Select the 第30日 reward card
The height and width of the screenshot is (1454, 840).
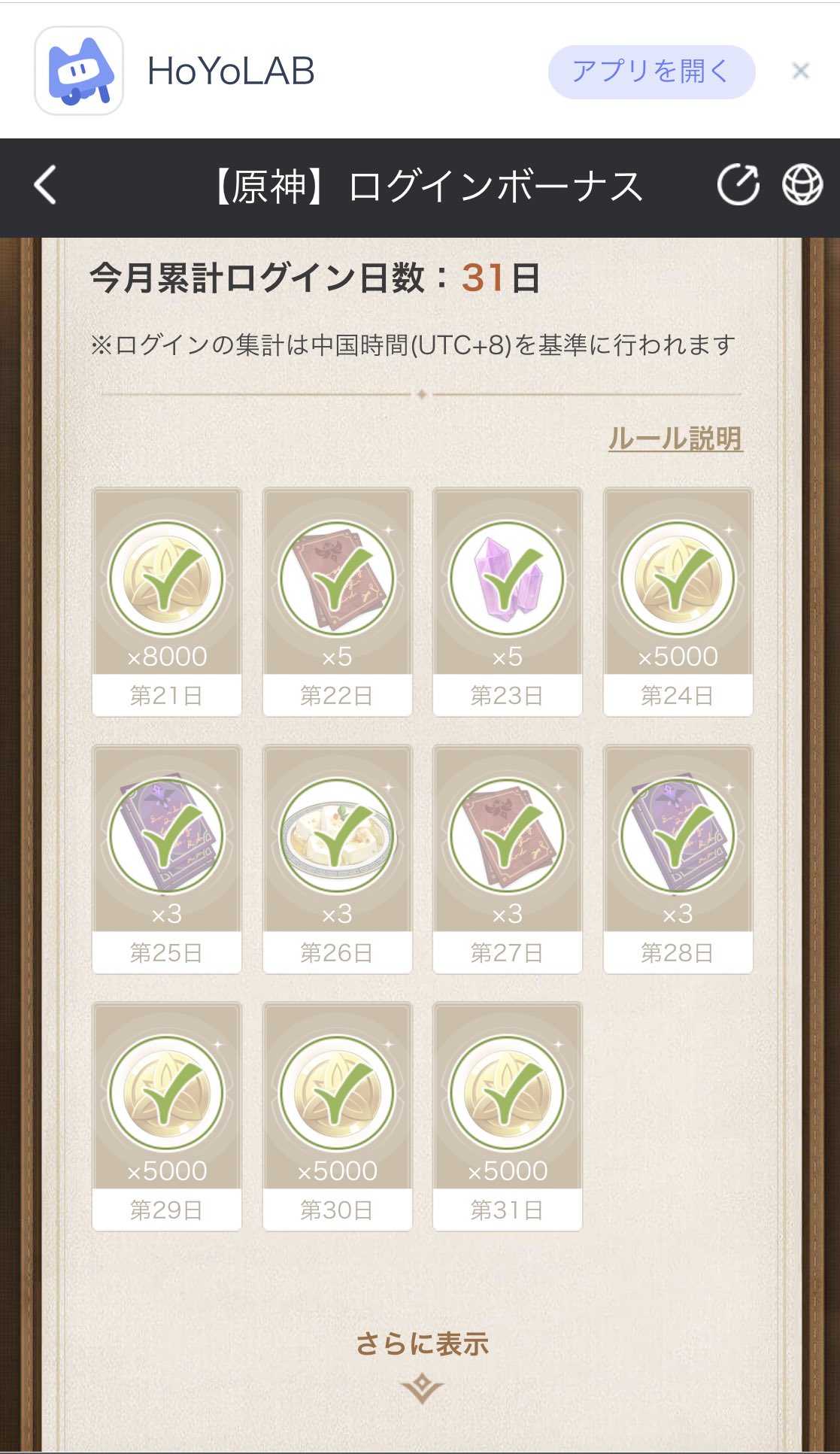(x=337, y=1116)
